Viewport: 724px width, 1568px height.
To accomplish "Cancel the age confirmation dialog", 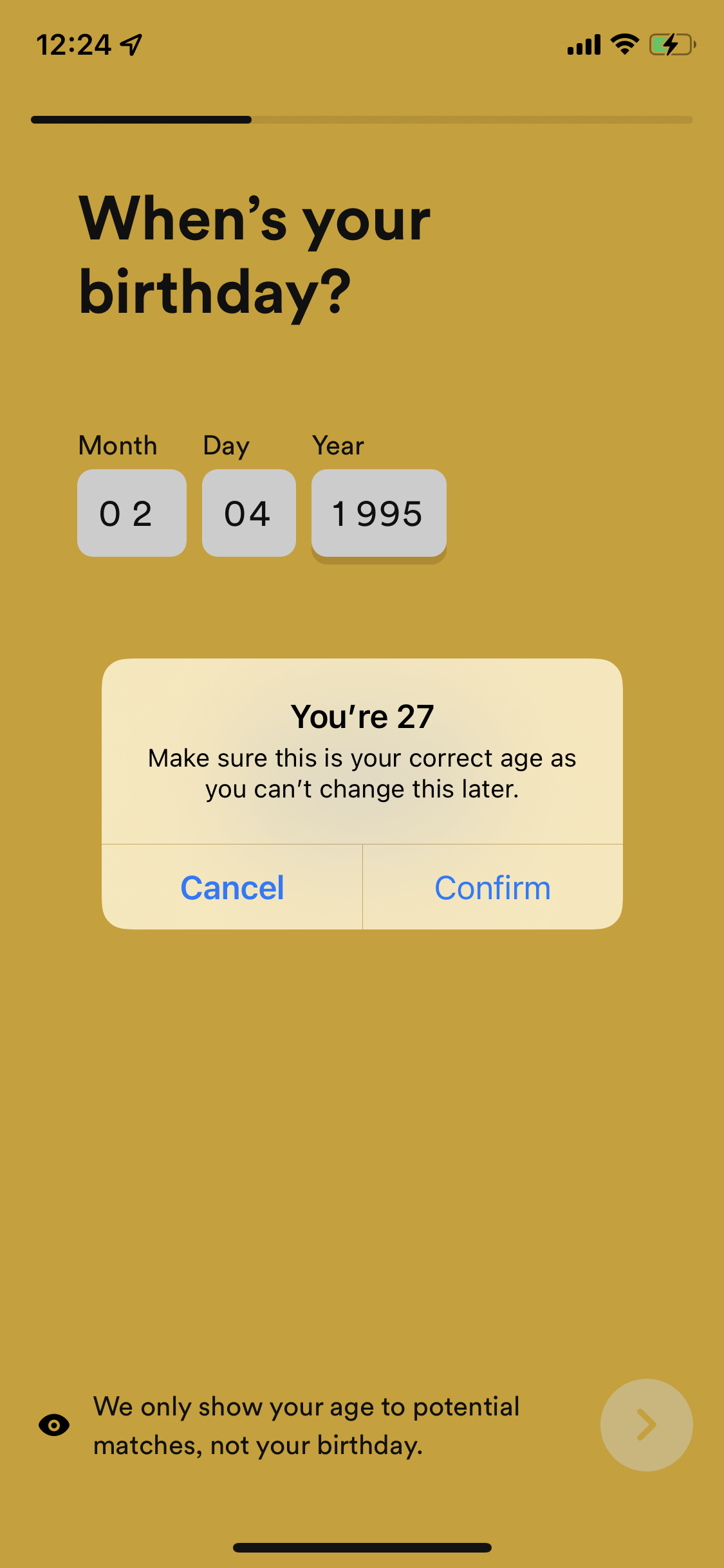I will [232, 888].
